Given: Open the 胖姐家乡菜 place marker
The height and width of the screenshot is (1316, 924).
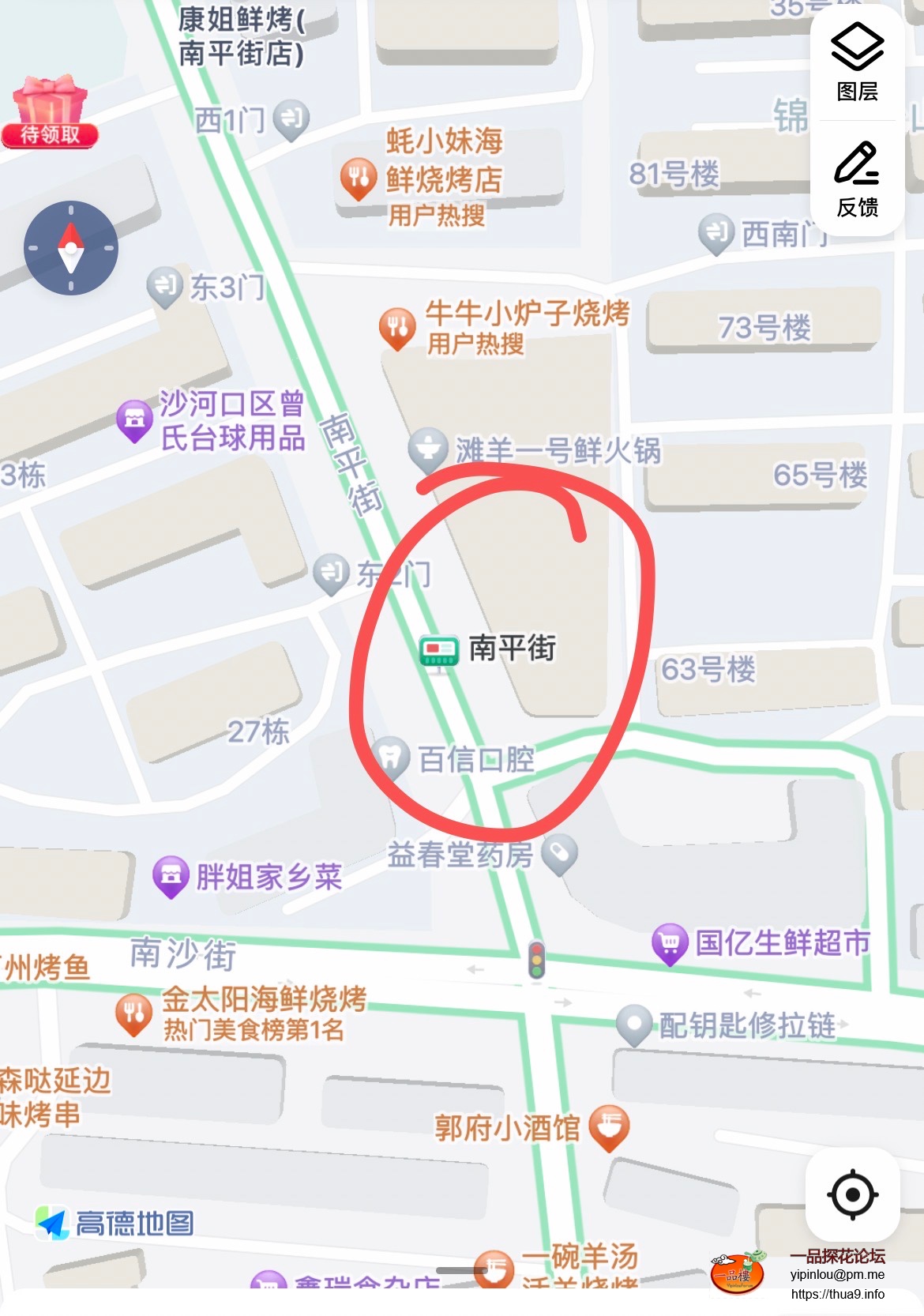Looking at the screenshot, I should pyautogui.click(x=171, y=875).
